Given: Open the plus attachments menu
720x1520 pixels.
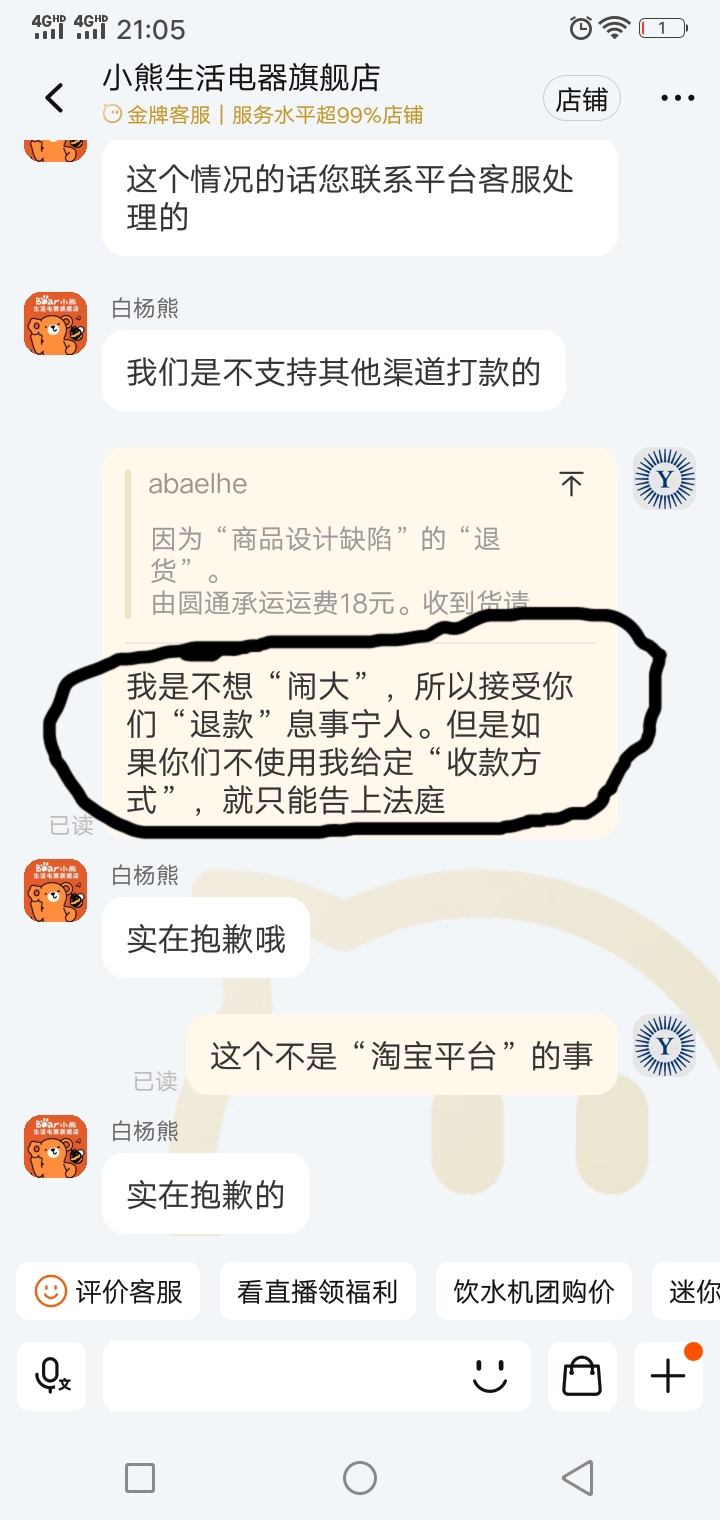Looking at the screenshot, I should tap(668, 1377).
